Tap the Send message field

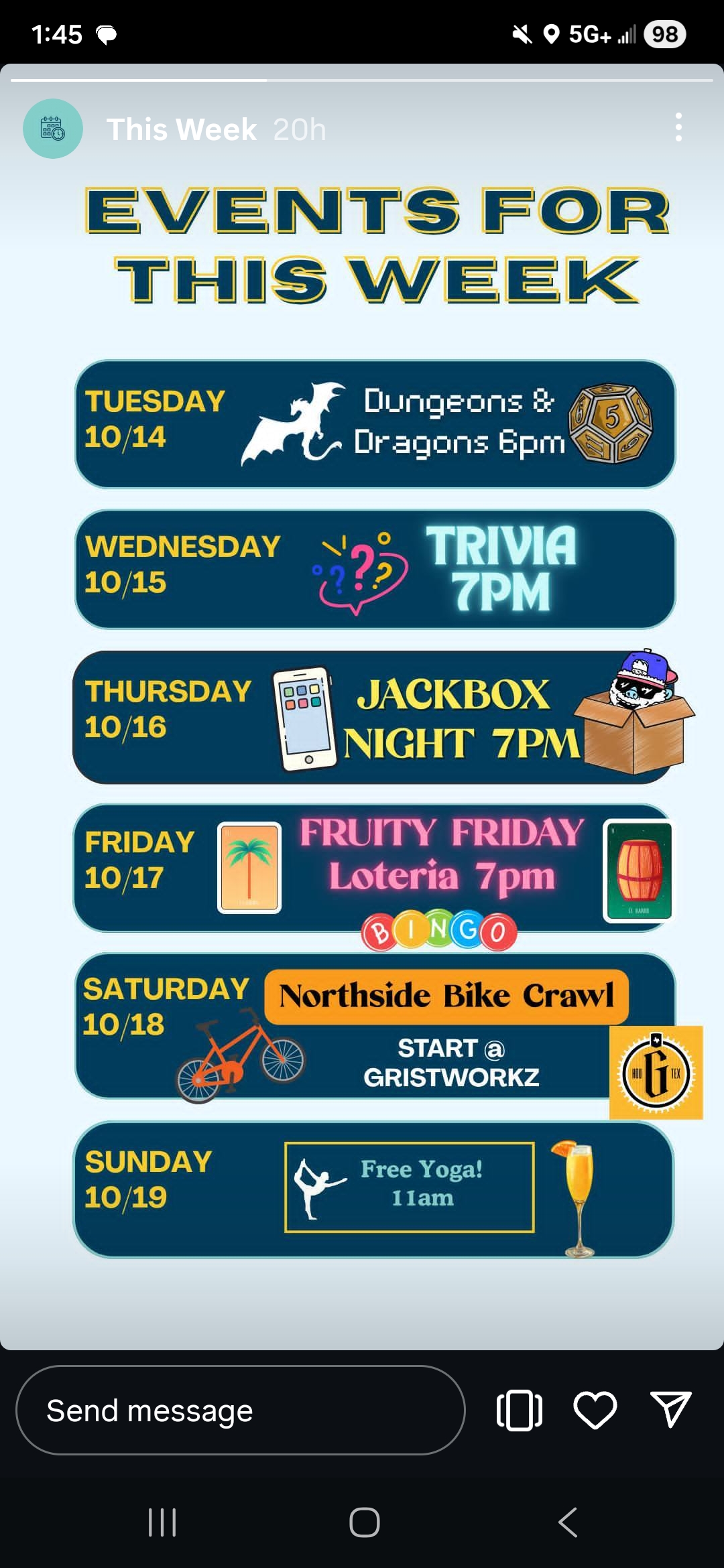[240, 1411]
